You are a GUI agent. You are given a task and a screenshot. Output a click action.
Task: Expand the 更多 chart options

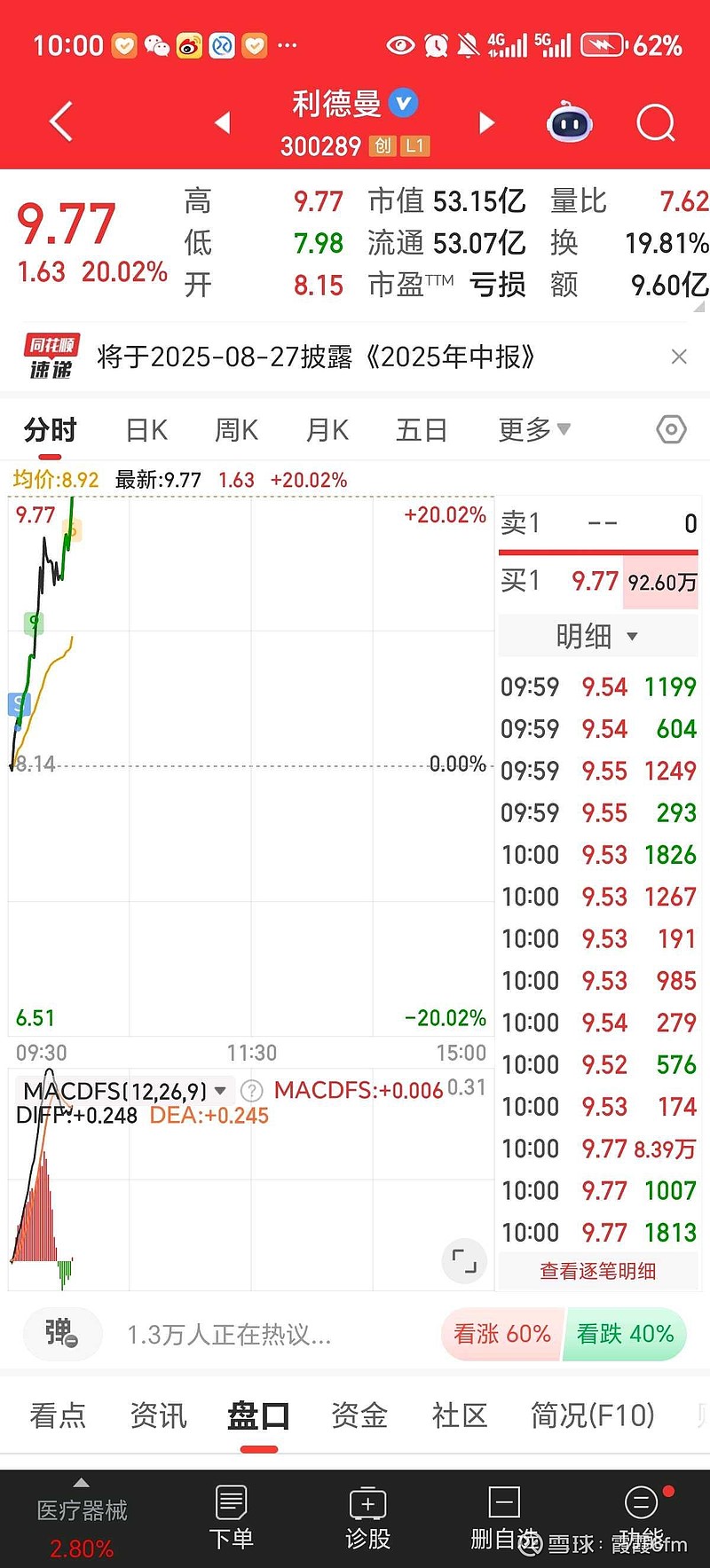[x=534, y=430]
